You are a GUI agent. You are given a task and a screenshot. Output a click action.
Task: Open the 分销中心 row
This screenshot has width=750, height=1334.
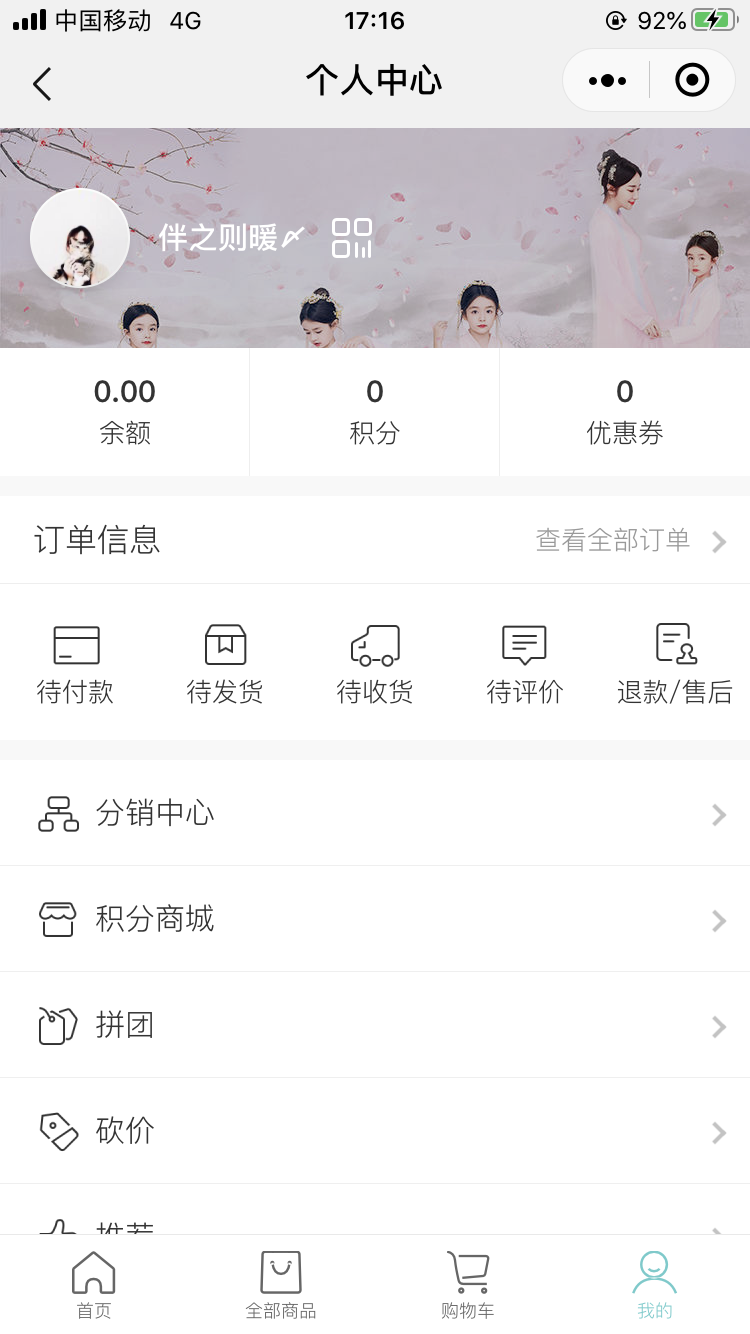tap(375, 814)
